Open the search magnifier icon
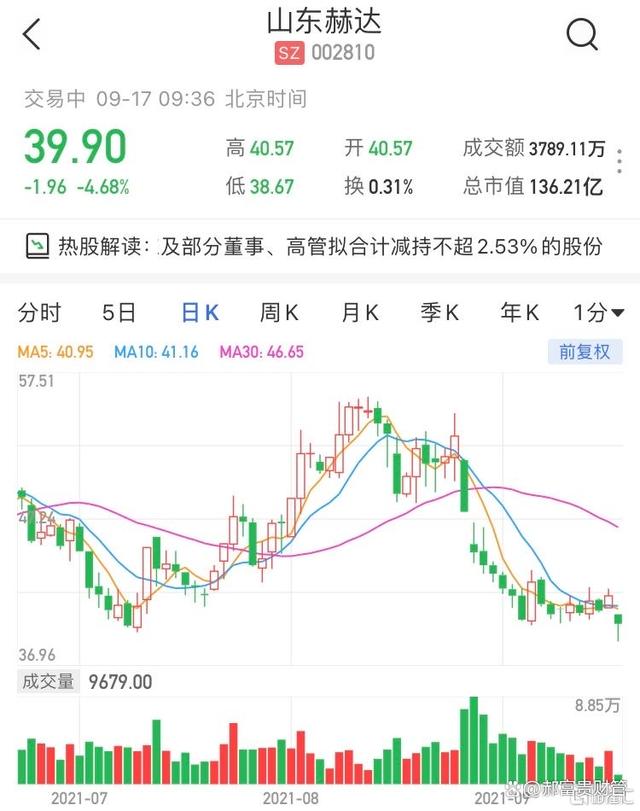 tap(581, 35)
